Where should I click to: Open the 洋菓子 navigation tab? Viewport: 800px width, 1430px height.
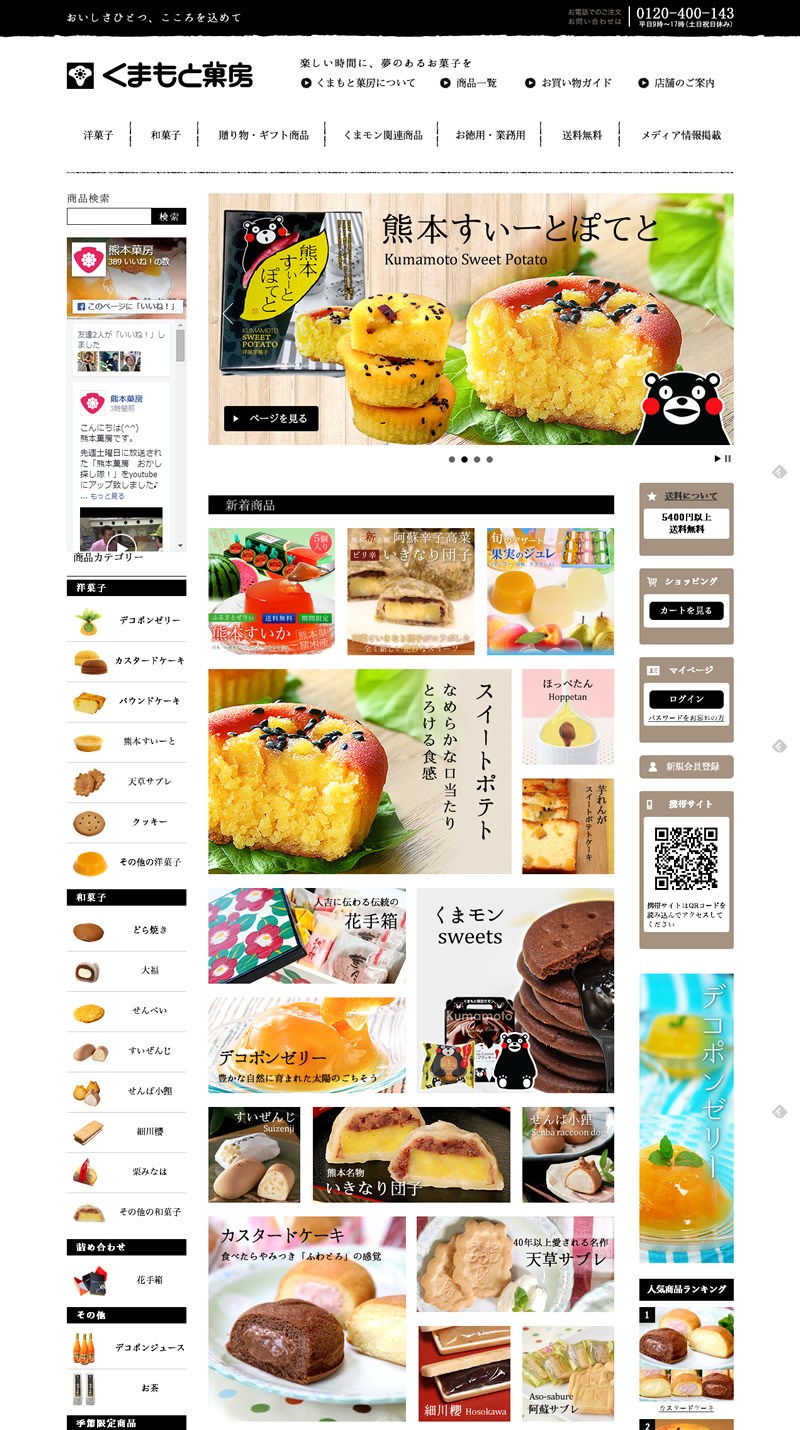pyautogui.click(x=98, y=135)
